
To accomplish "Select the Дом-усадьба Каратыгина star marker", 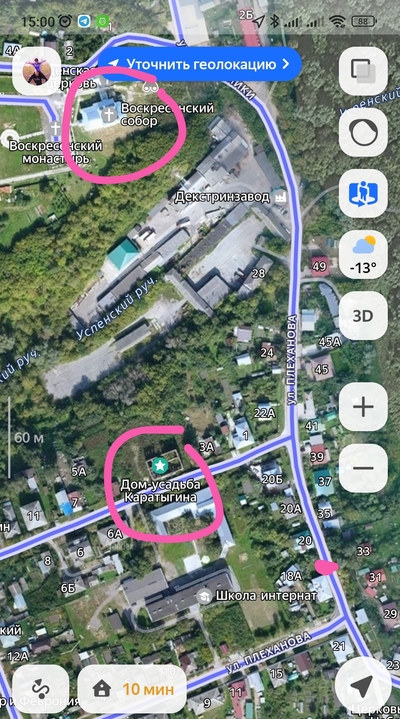I will (x=160, y=466).
